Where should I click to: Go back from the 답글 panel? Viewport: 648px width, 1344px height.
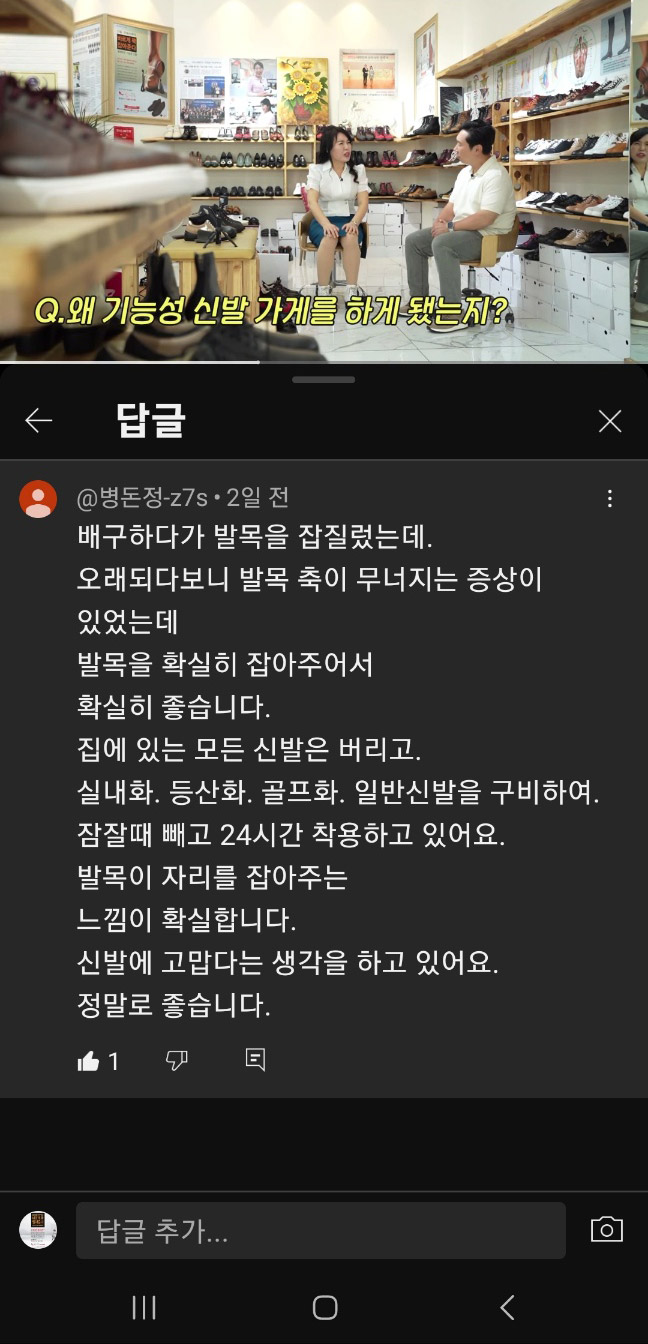[39, 421]
